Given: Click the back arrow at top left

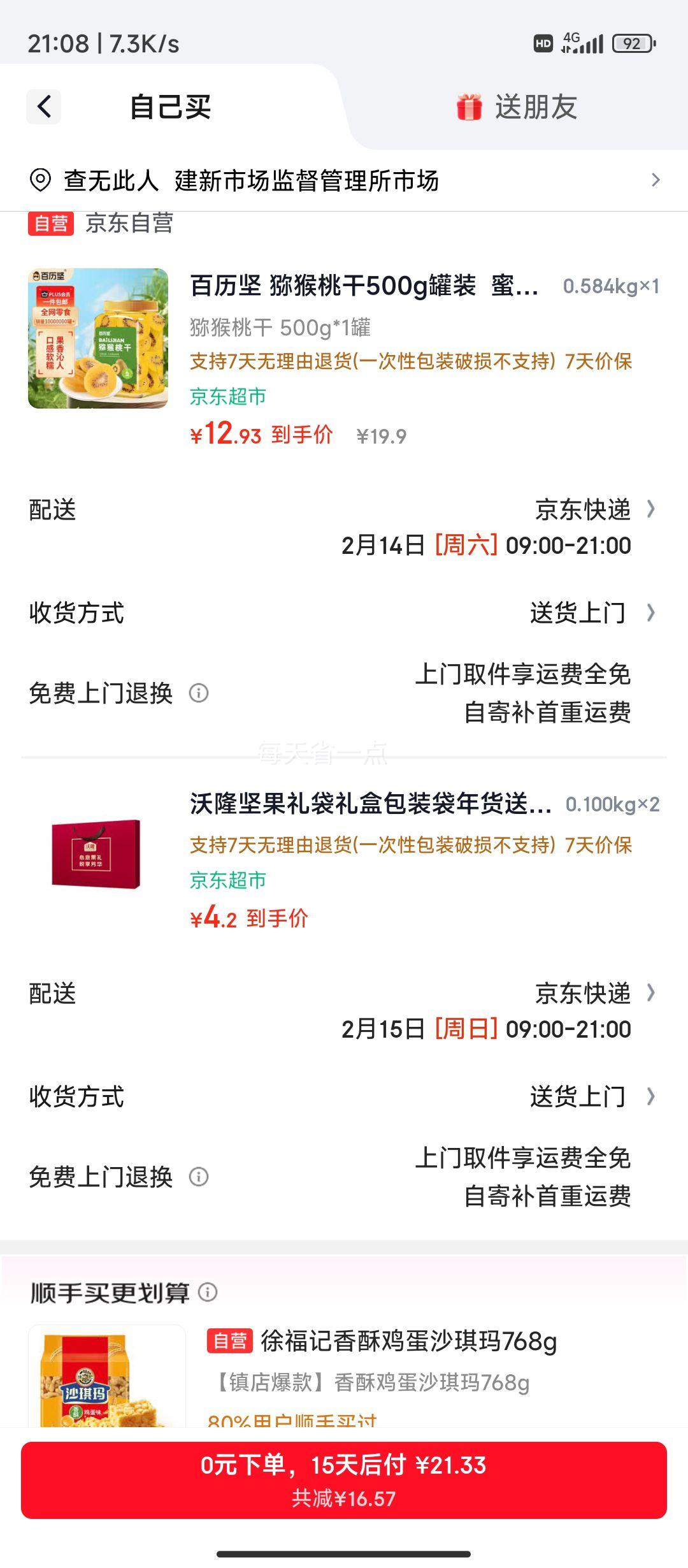Looking at the screenshot, I should pos(43,107).
